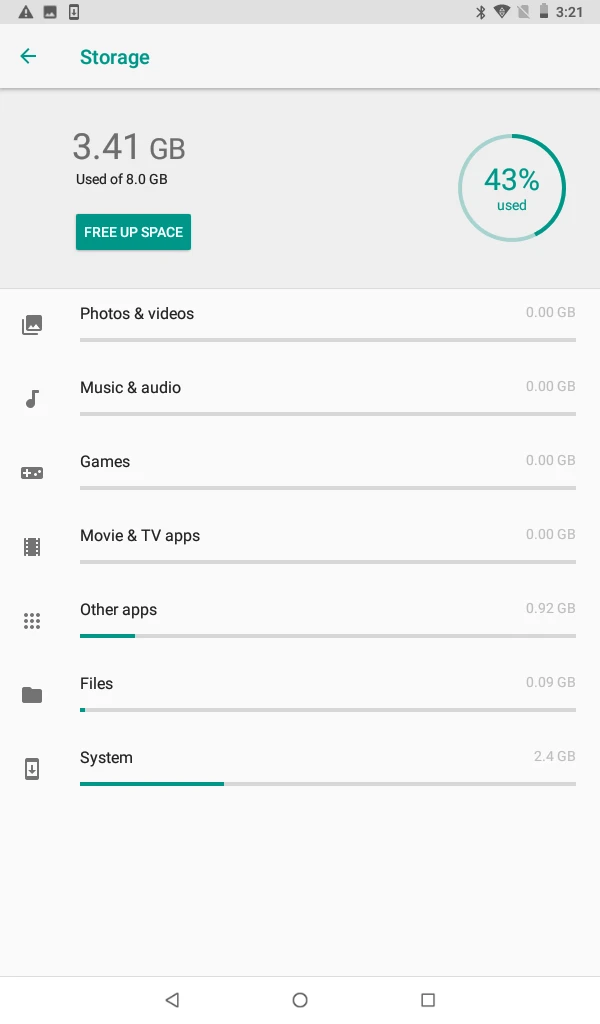Open the Games storage category
The image size is (600, 1024).
point(300,472)
